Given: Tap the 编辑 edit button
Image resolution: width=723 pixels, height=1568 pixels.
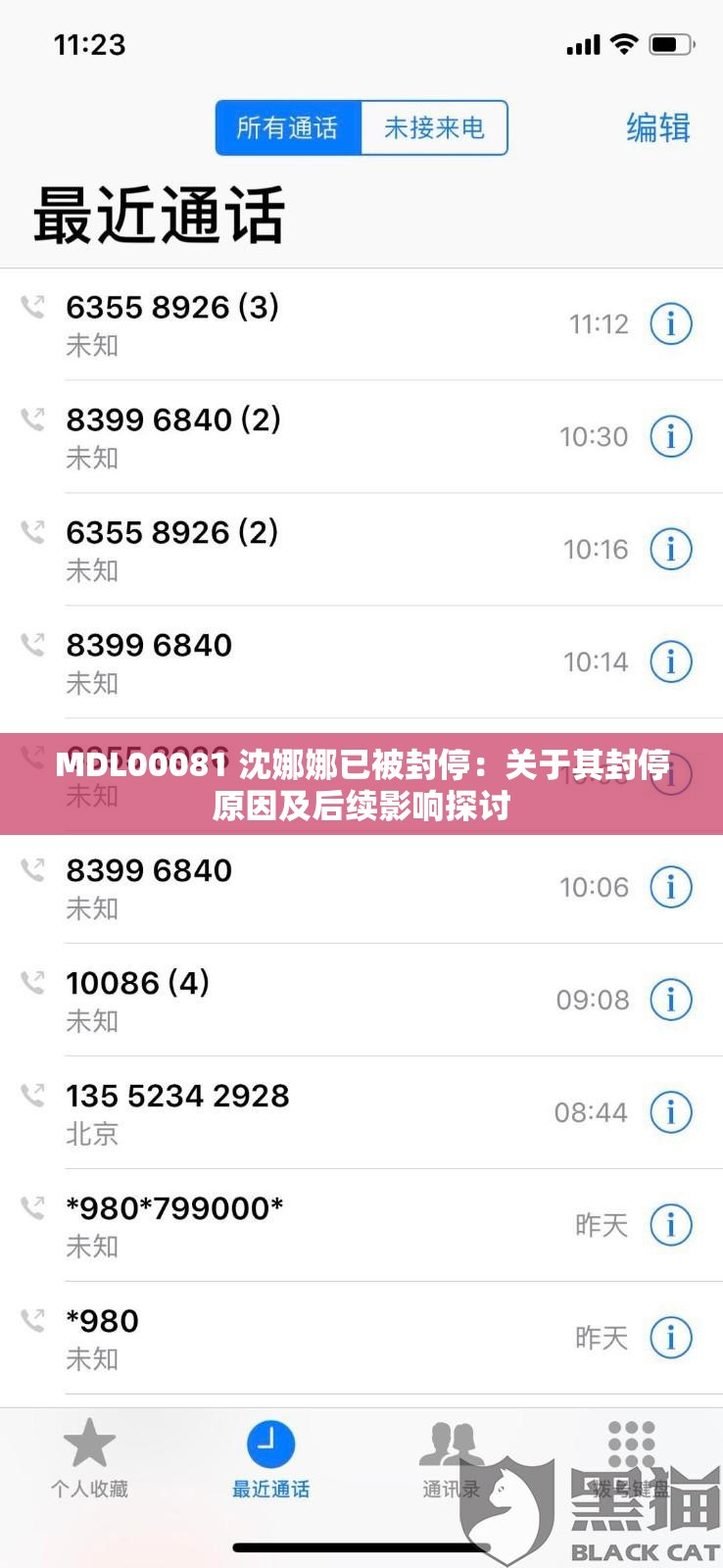Looking at the screenshot, I should [x=658, y=125].
